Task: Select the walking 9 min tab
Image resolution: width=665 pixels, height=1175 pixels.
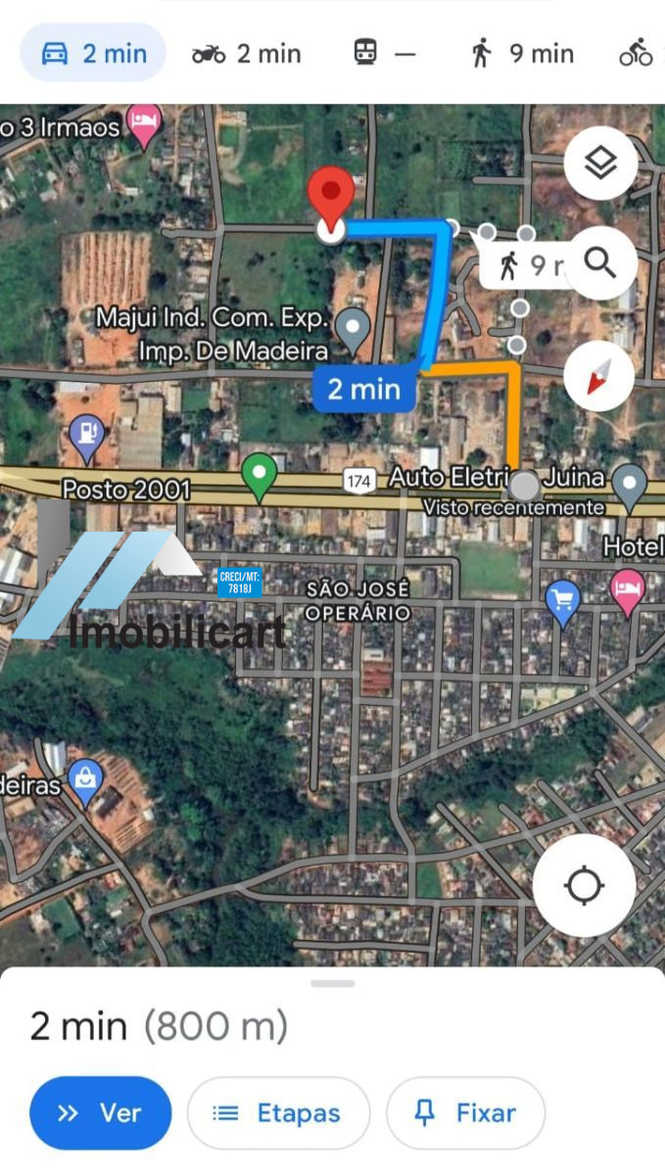Action: (523, 53)
